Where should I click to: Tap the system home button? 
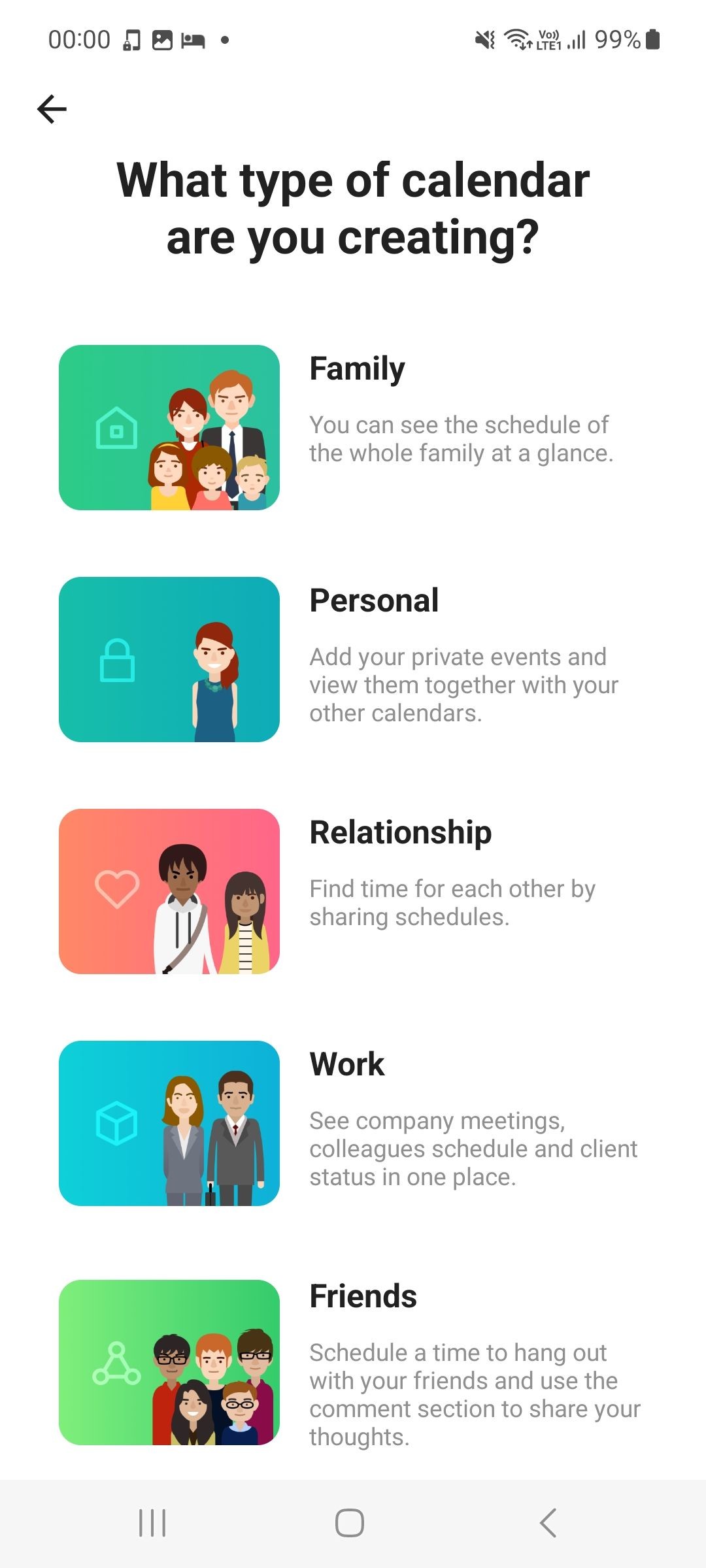(350, 1523)
